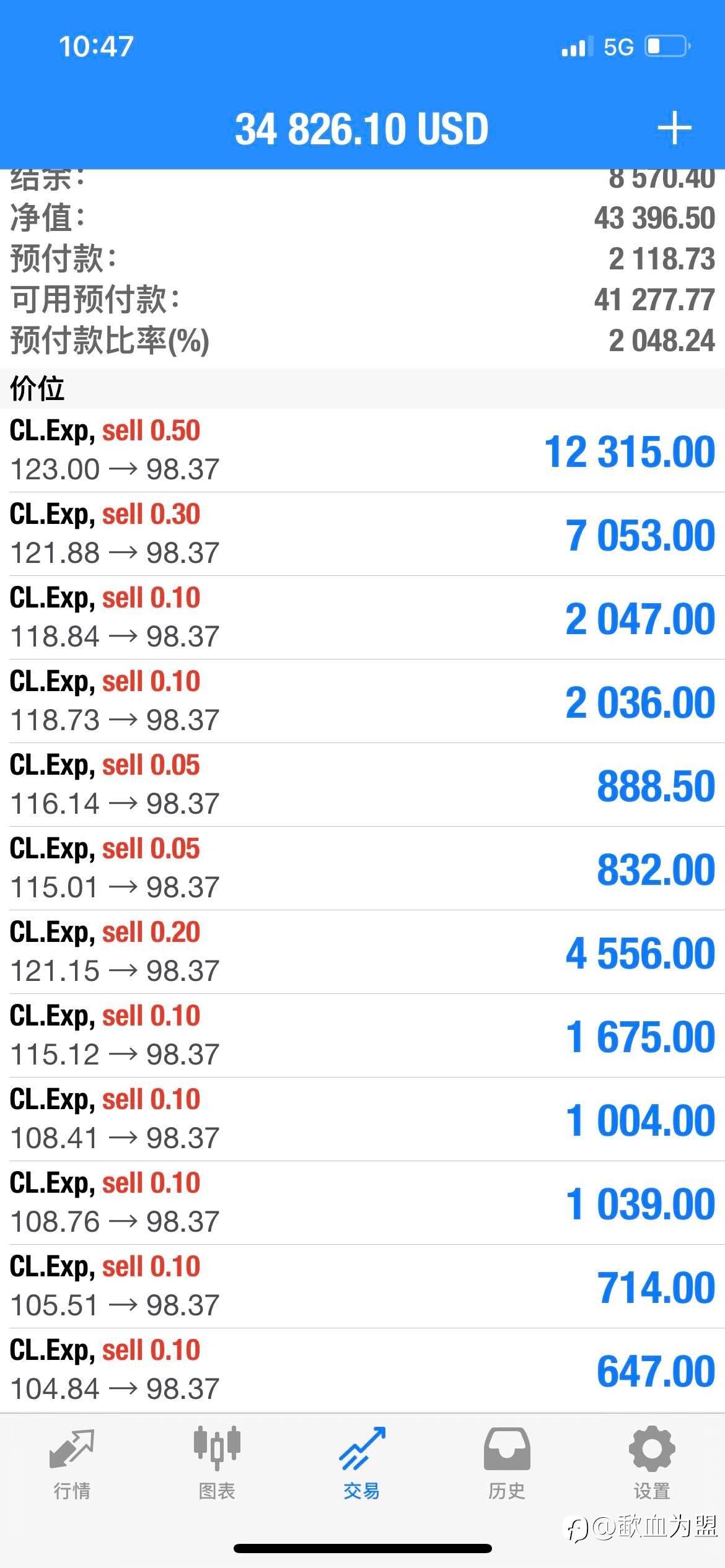This screenshot has height=1568, width=725.
Task: Open the sell 0.50 position at 123.00
Action: [362, 450]
